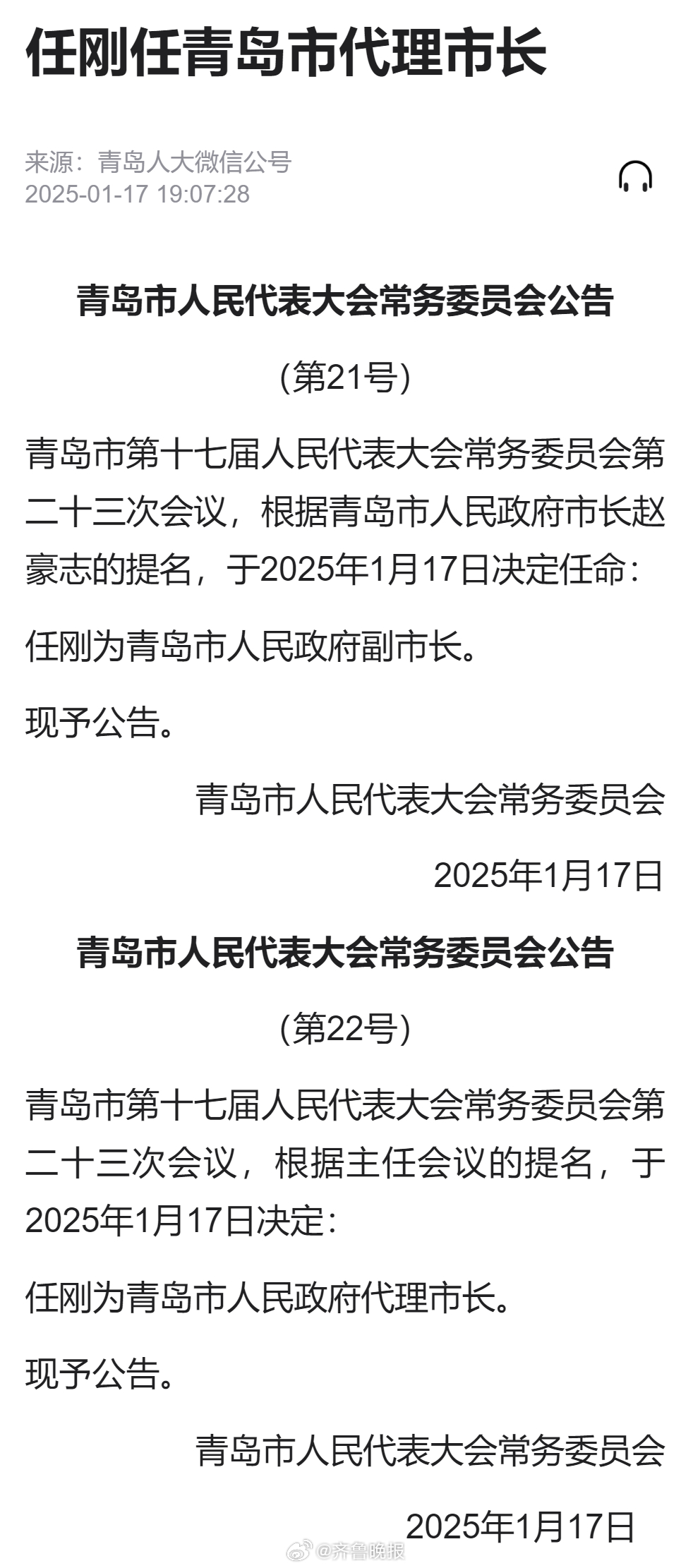Play the article audio via headphone icon
This screenshot has height=1568, width=693.
point(635,176)
